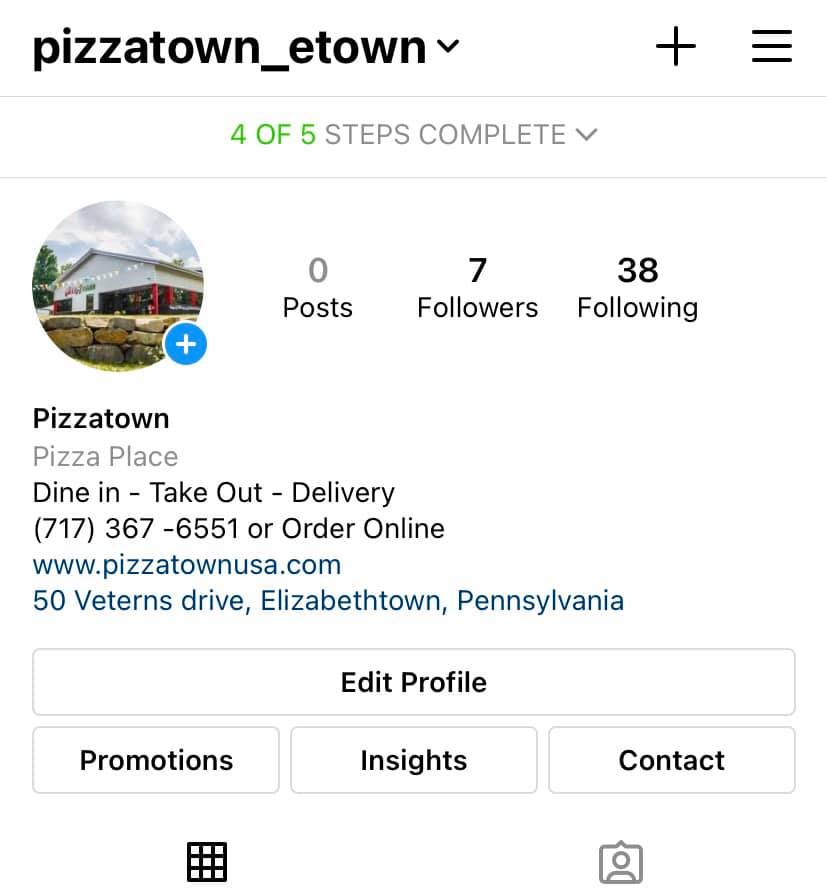The height and width of the screenshot is (894, 827).
Task: Expand the 4 of 5 steps complete section
Action: (x=413, y=135)
